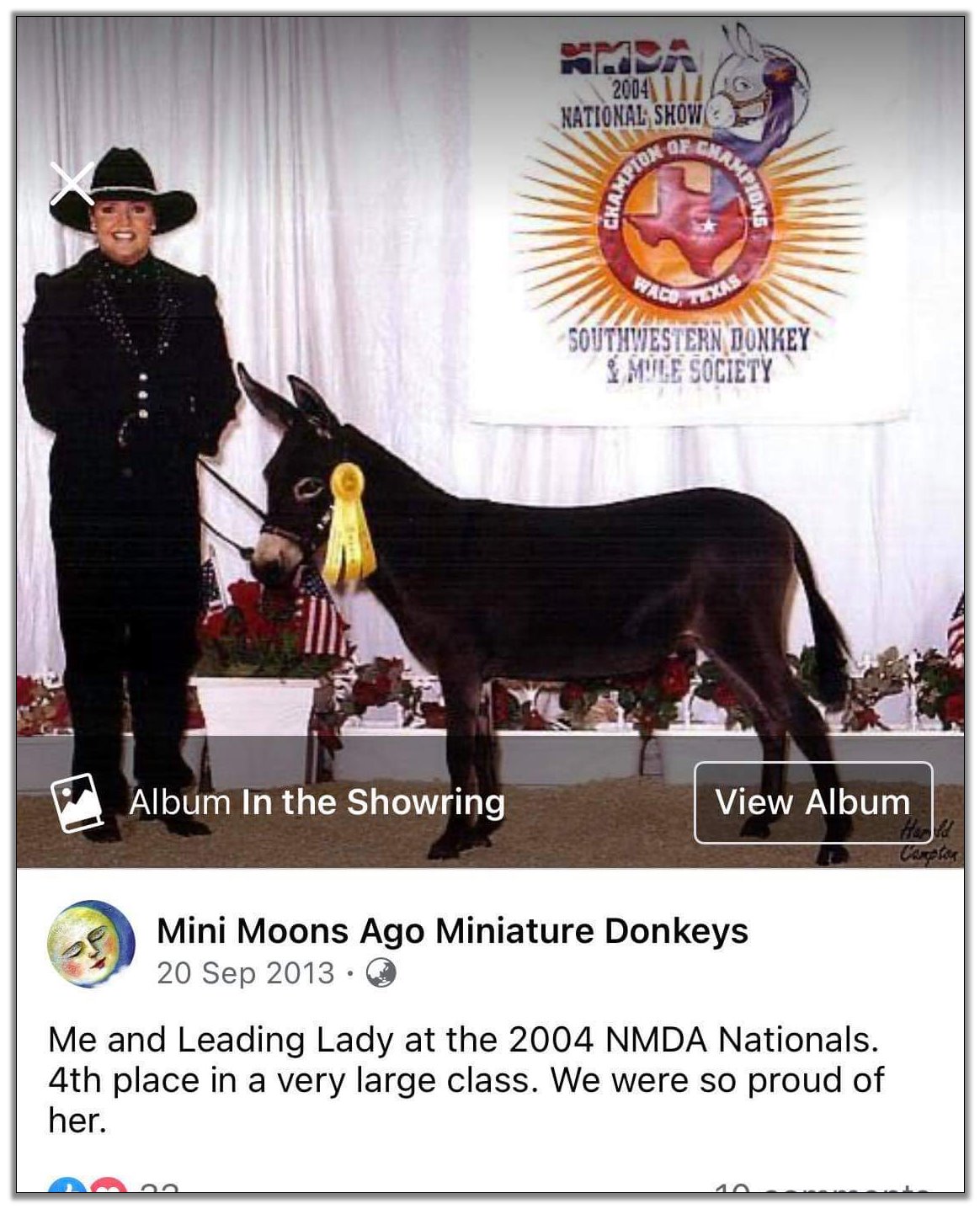This screenshot has width=980, height=1209.
Task: Open the Mini Moons Ago profile picture
Action: click(x=91, y=944)
